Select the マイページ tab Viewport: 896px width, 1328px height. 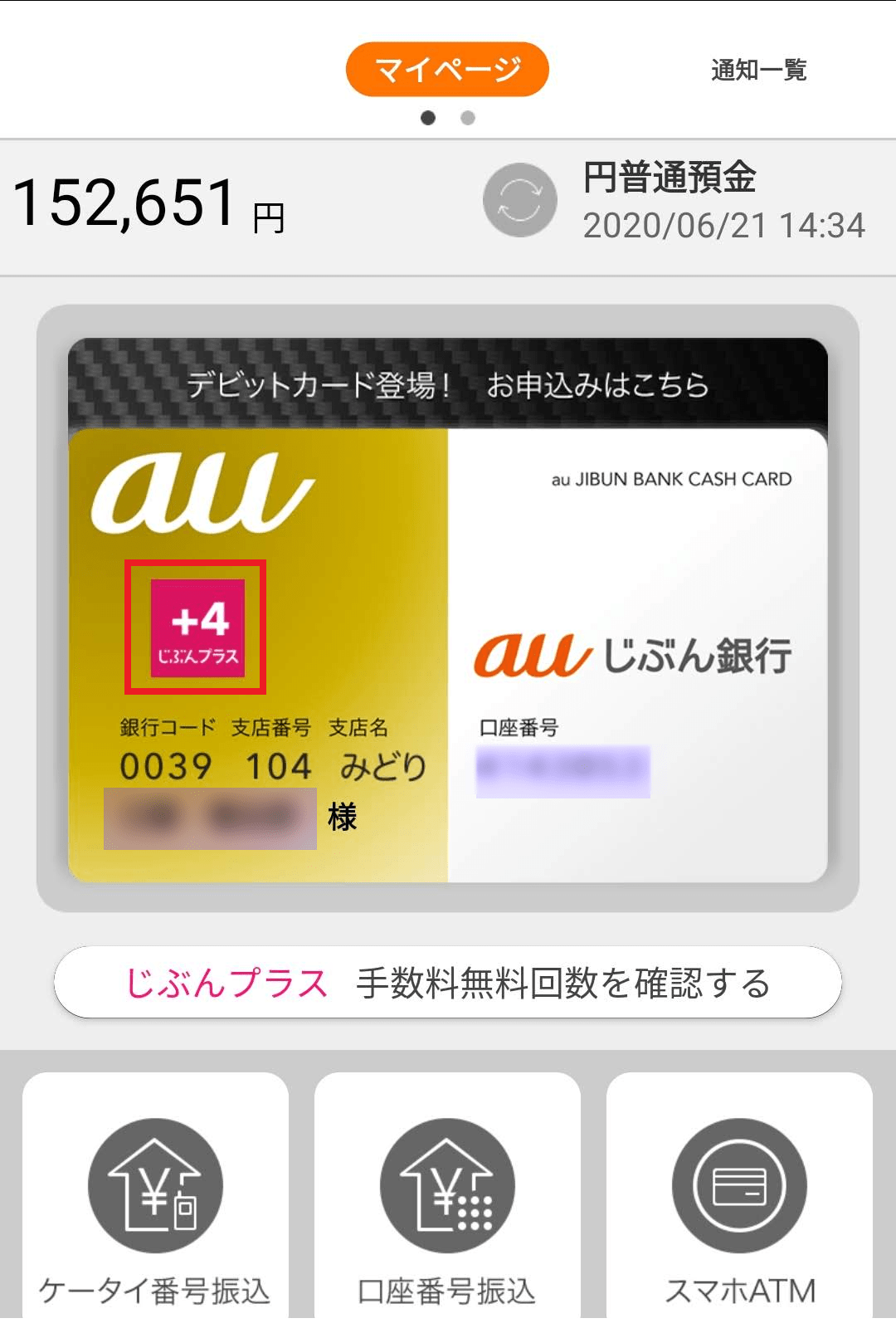[x=447, y=70]
